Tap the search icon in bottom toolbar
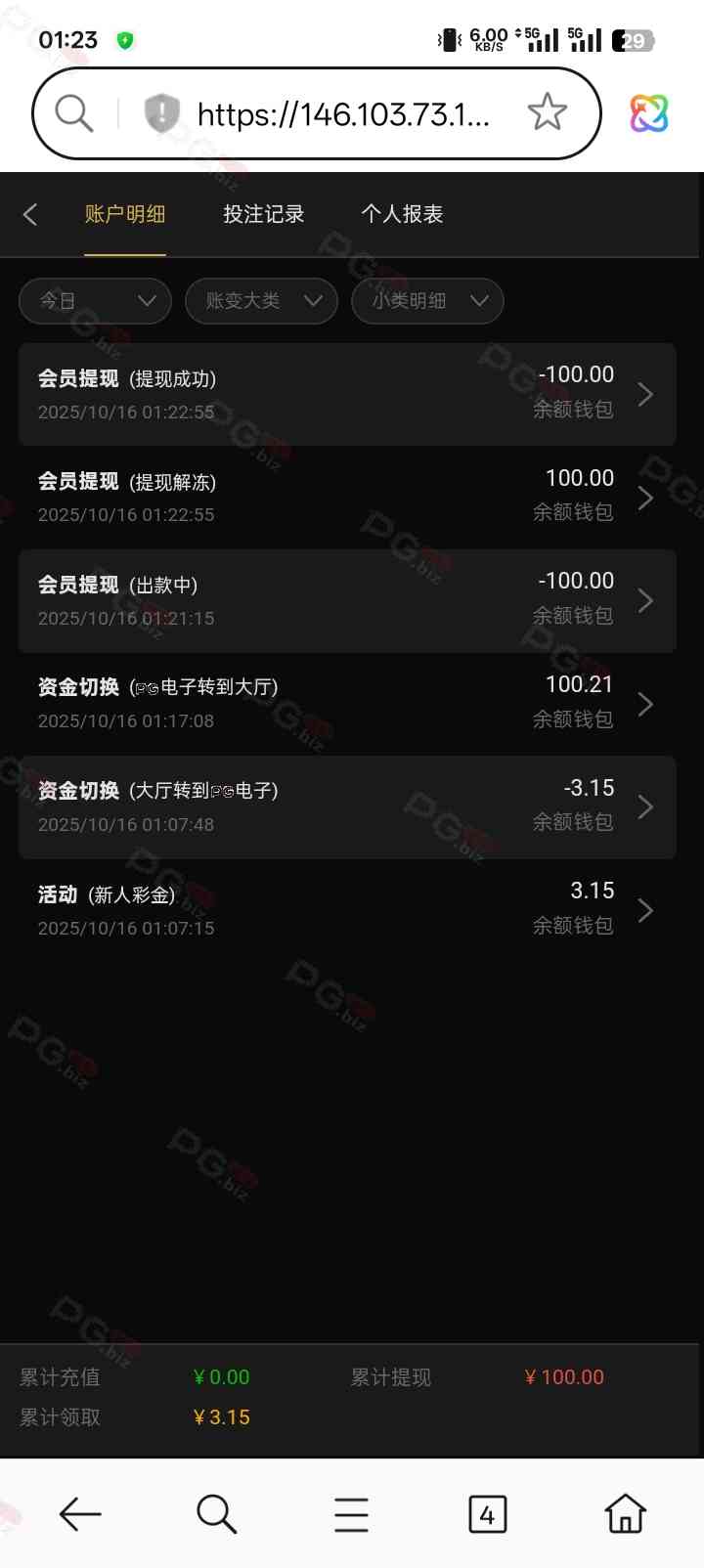704x1568 pixels. click(216, 1514)
